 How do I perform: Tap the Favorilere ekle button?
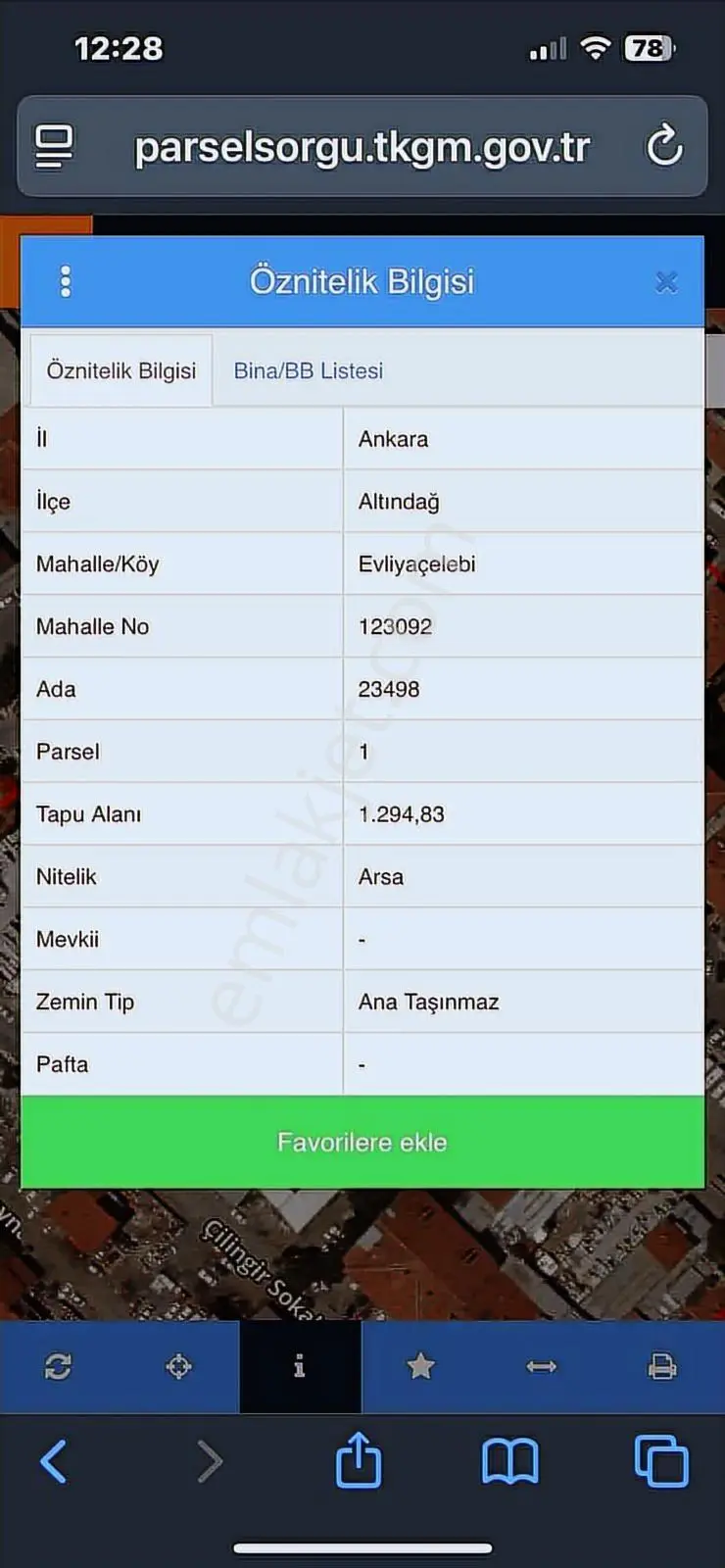click(x=362, y=1142)
